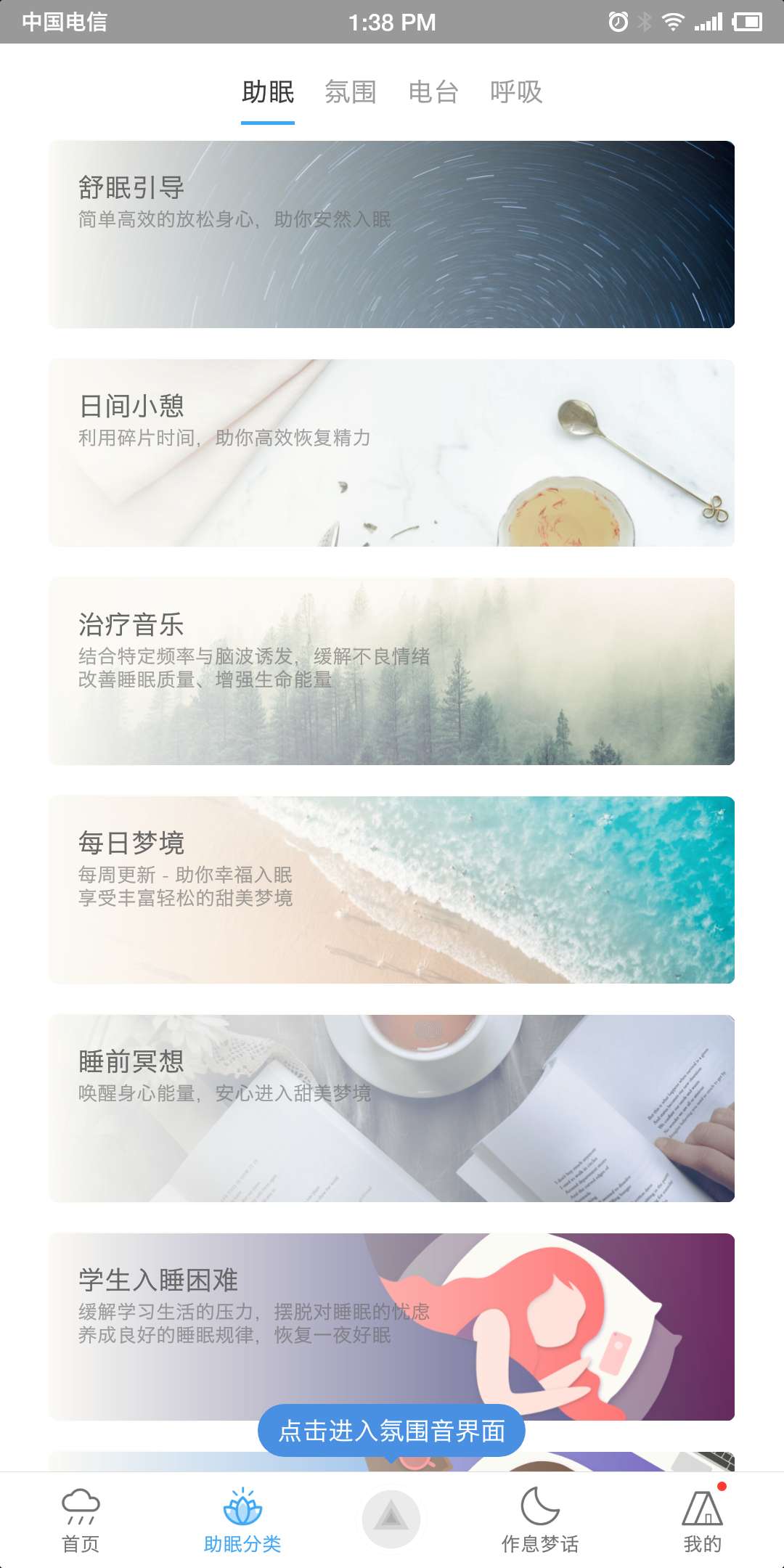This screenshot has width=784, height=1568.
Task: Tap the center triangle button
Action: click(x=391, y=1519)
